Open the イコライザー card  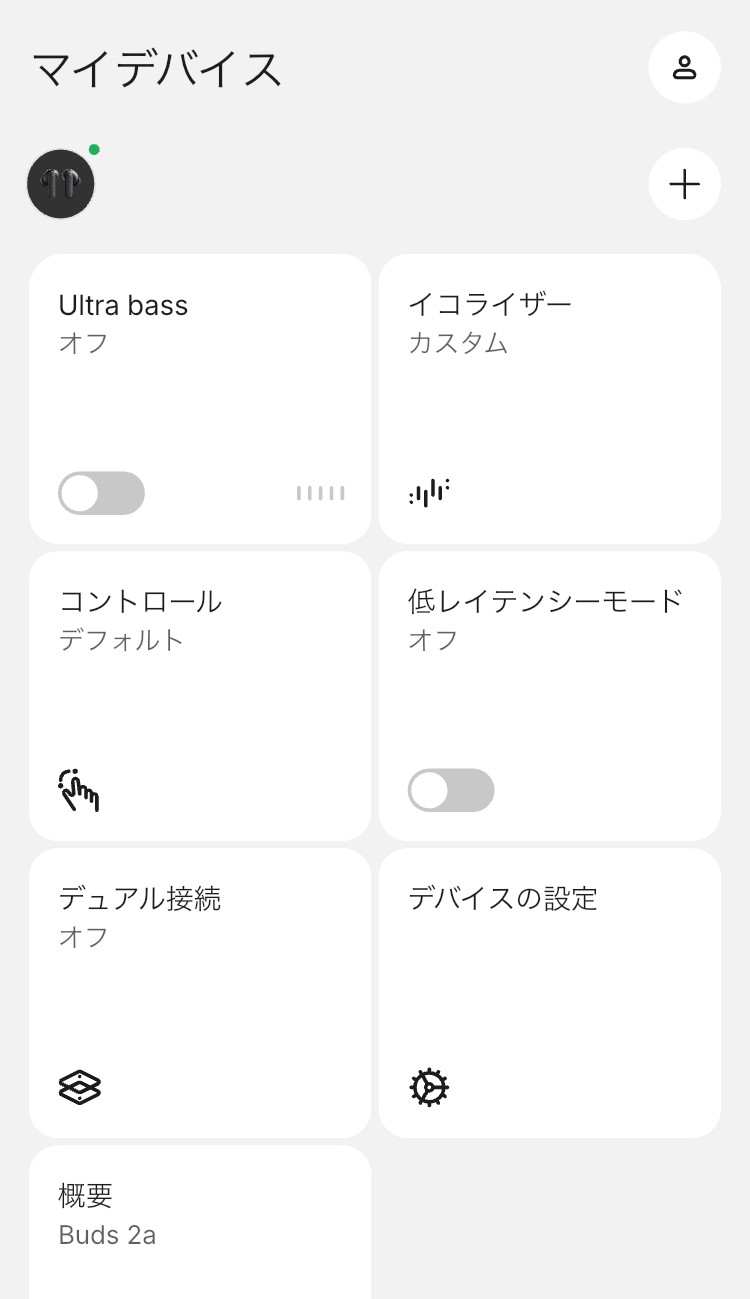click(549, 398)
